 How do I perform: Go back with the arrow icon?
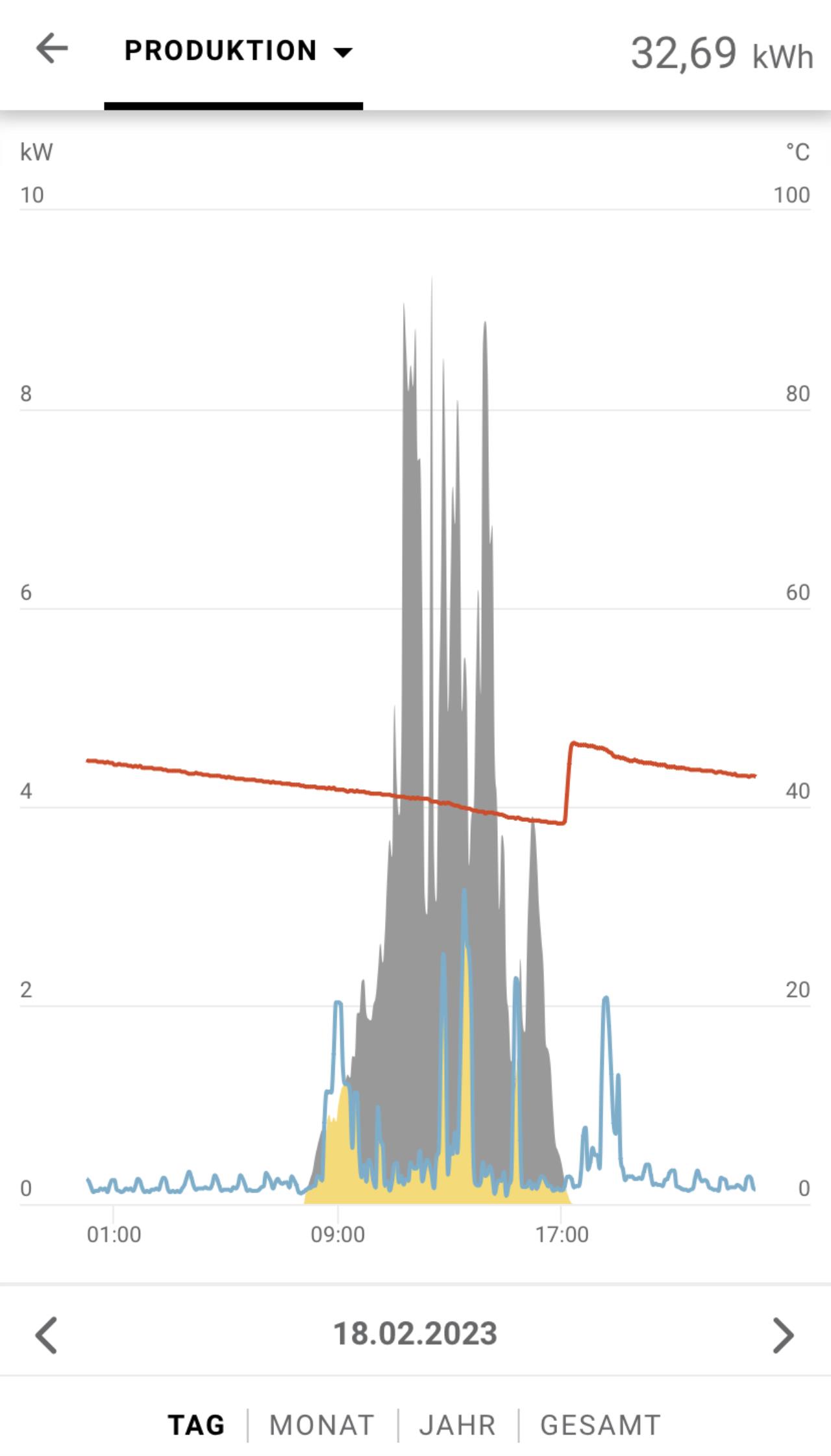tap(52, 49)
